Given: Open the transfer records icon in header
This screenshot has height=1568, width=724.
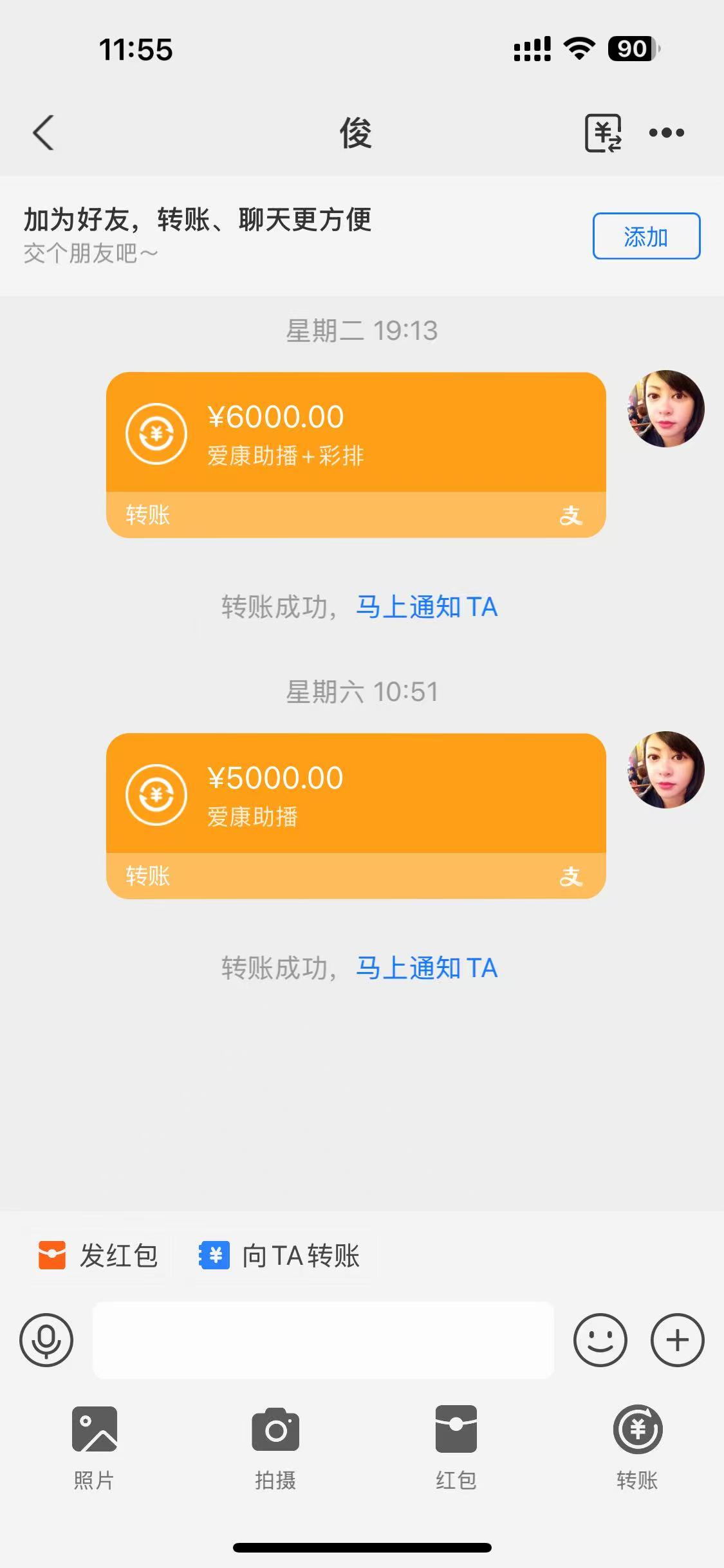Looking at the screenshot, I should point(602,133).
